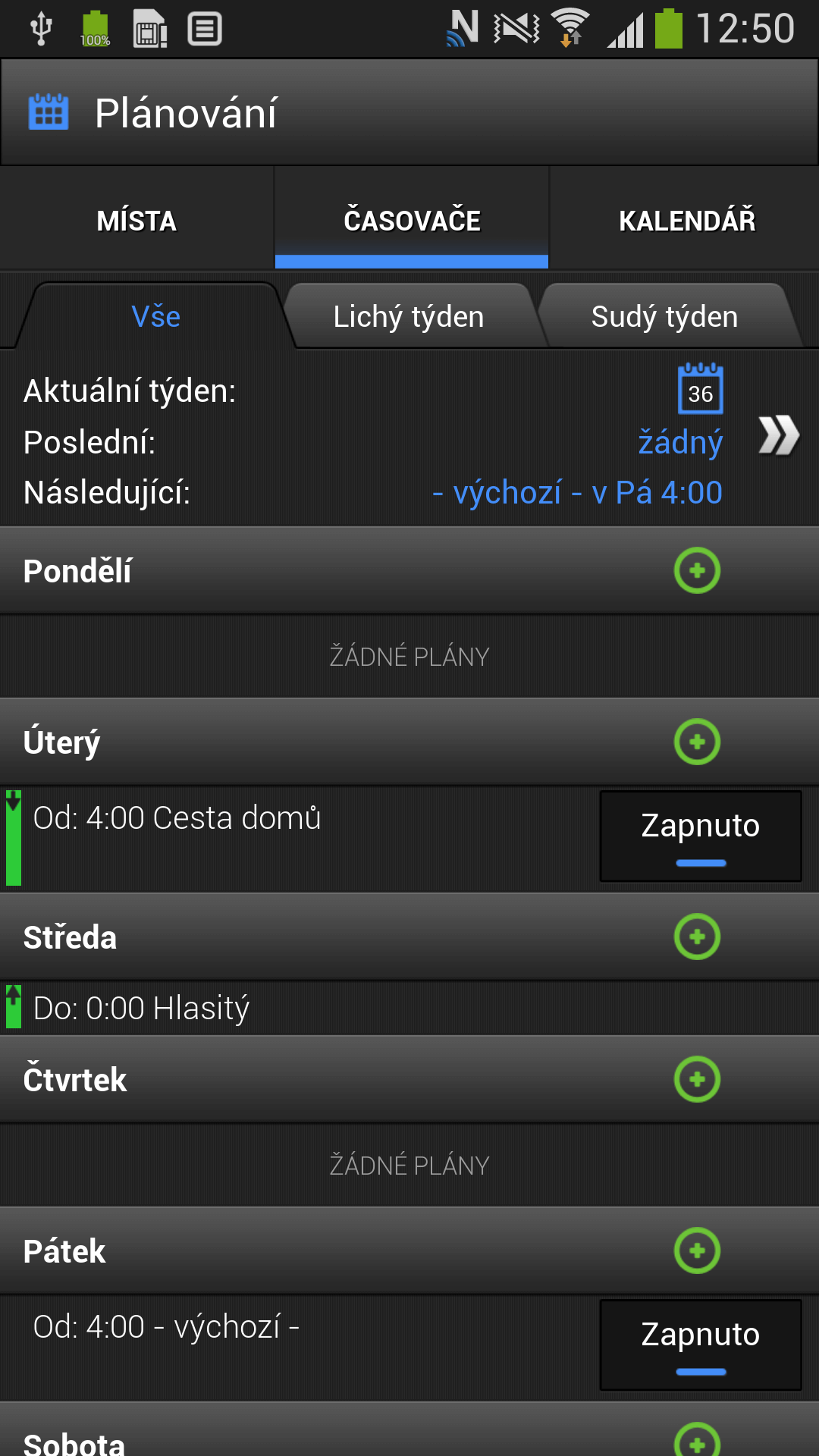Open the Do: 0:00 Hlasitý entry

(409, 1008)
